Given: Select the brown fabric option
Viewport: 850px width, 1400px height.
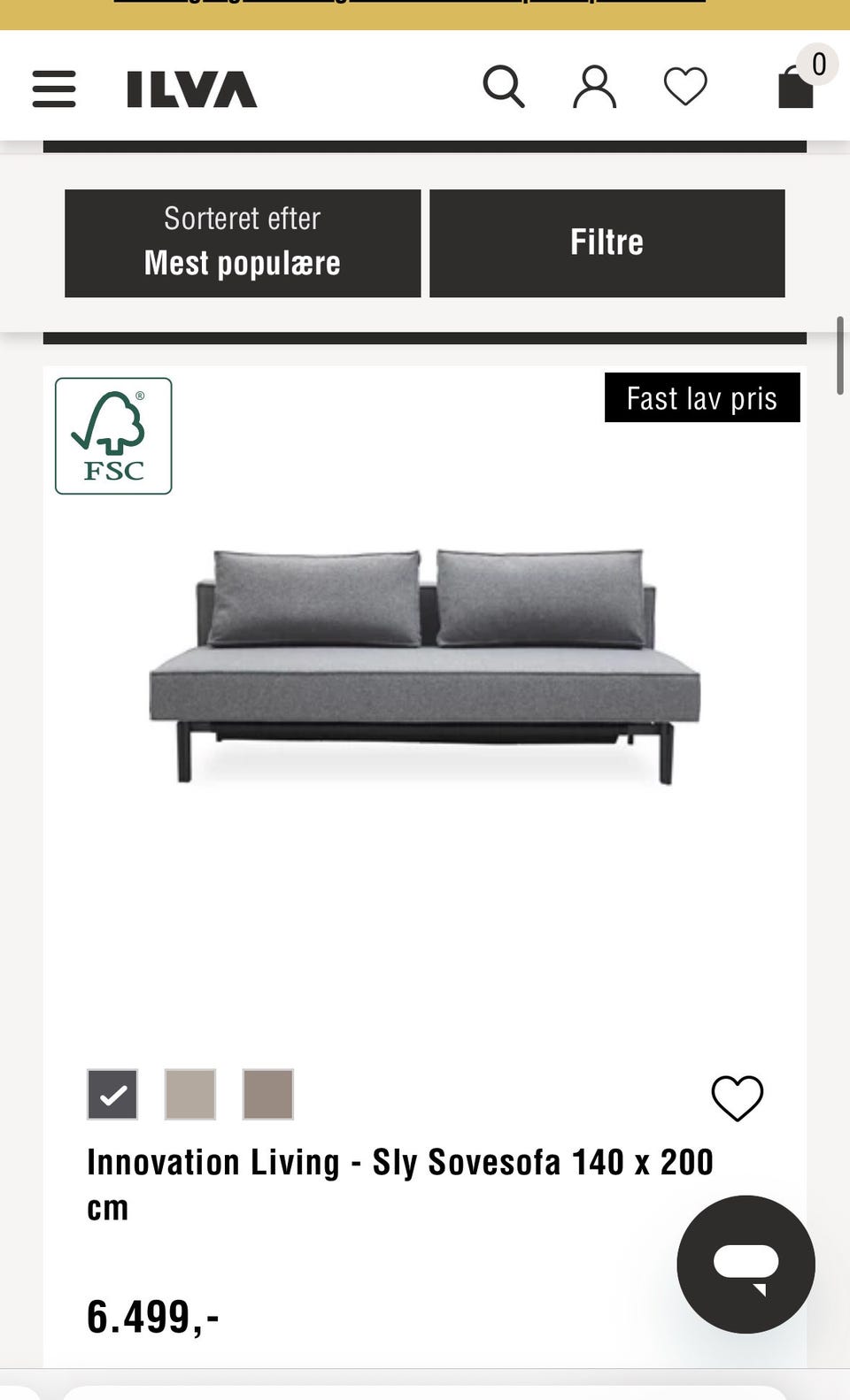Looking at the screenshot, I should click(x=268, y=1095).
